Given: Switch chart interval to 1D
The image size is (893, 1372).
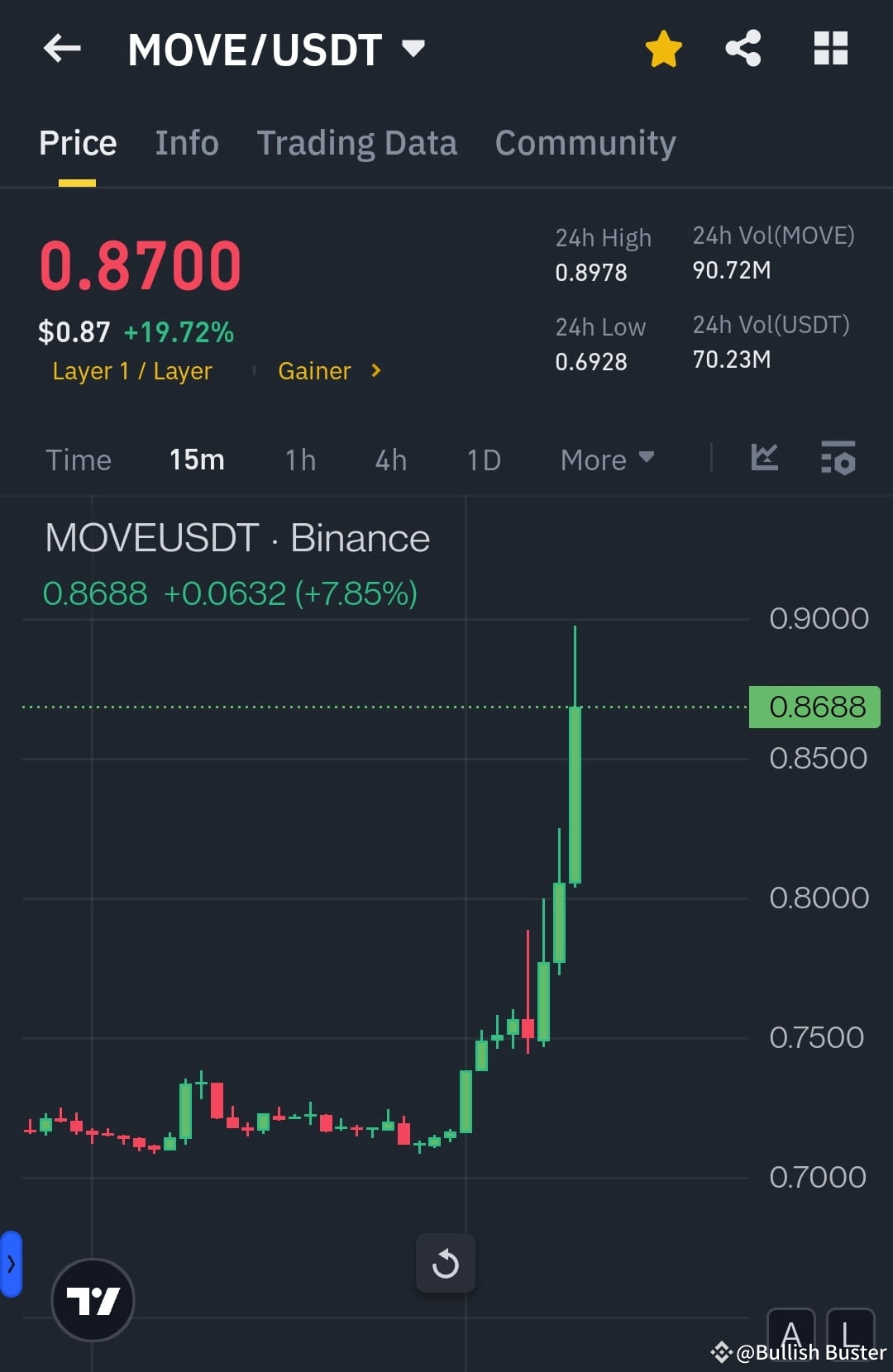Looking at the screenshot, I should tap(484, 460).
